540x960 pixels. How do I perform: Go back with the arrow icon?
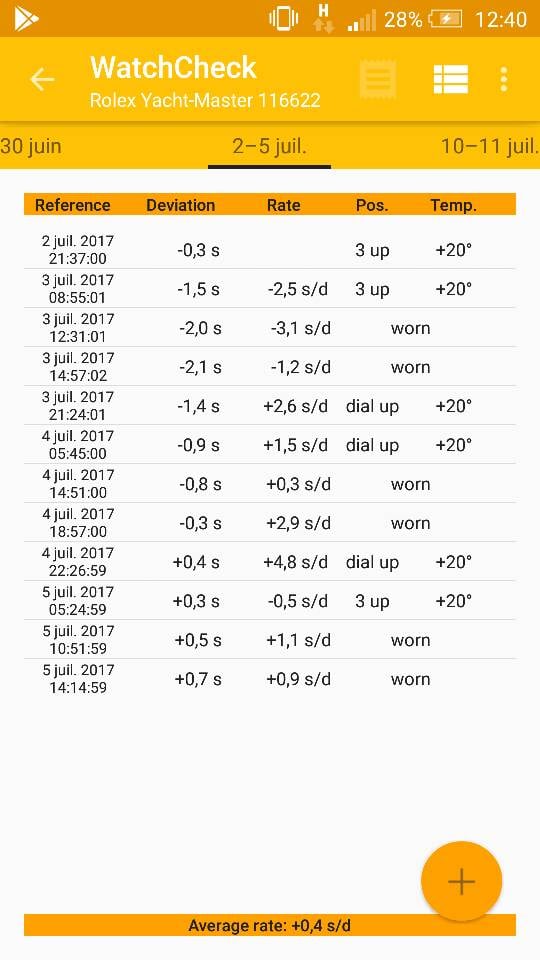click(x=42, y=80)
